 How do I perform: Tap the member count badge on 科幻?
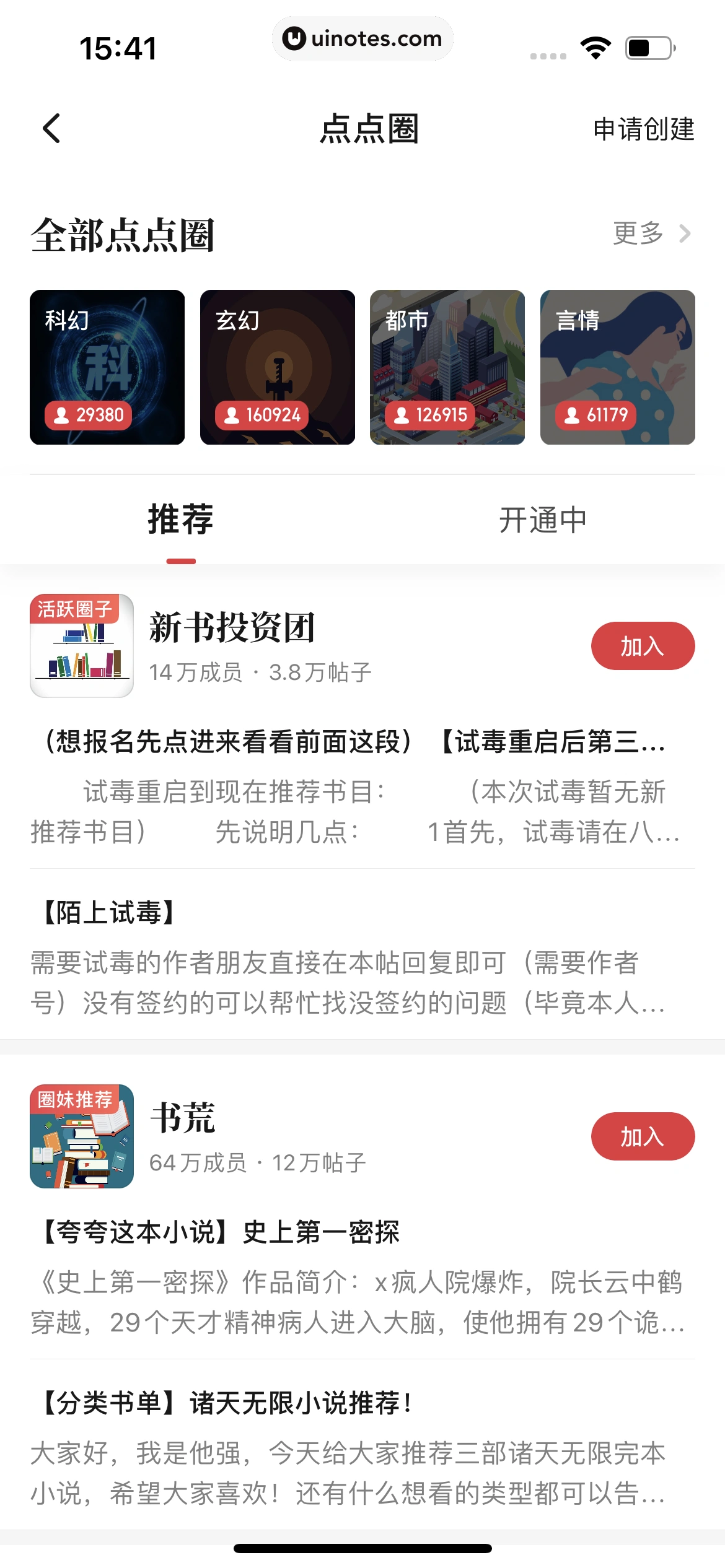[x=87, y=416]
